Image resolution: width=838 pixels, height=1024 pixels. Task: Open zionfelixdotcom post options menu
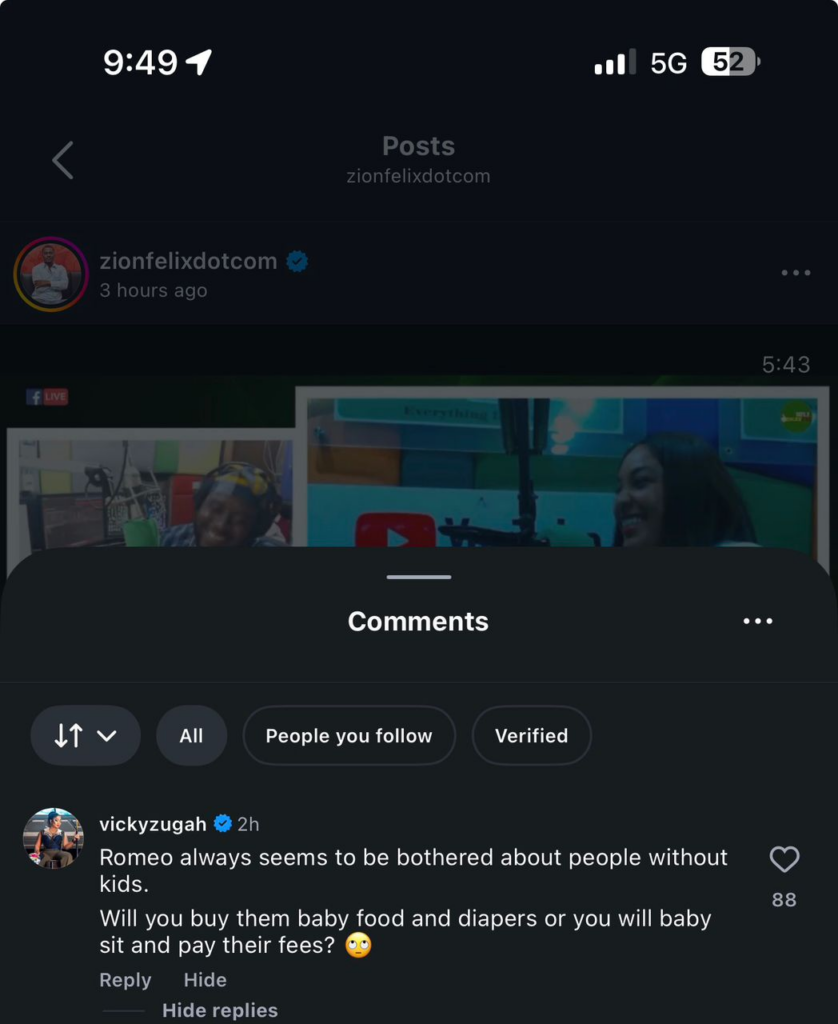(x=795, y=273)
